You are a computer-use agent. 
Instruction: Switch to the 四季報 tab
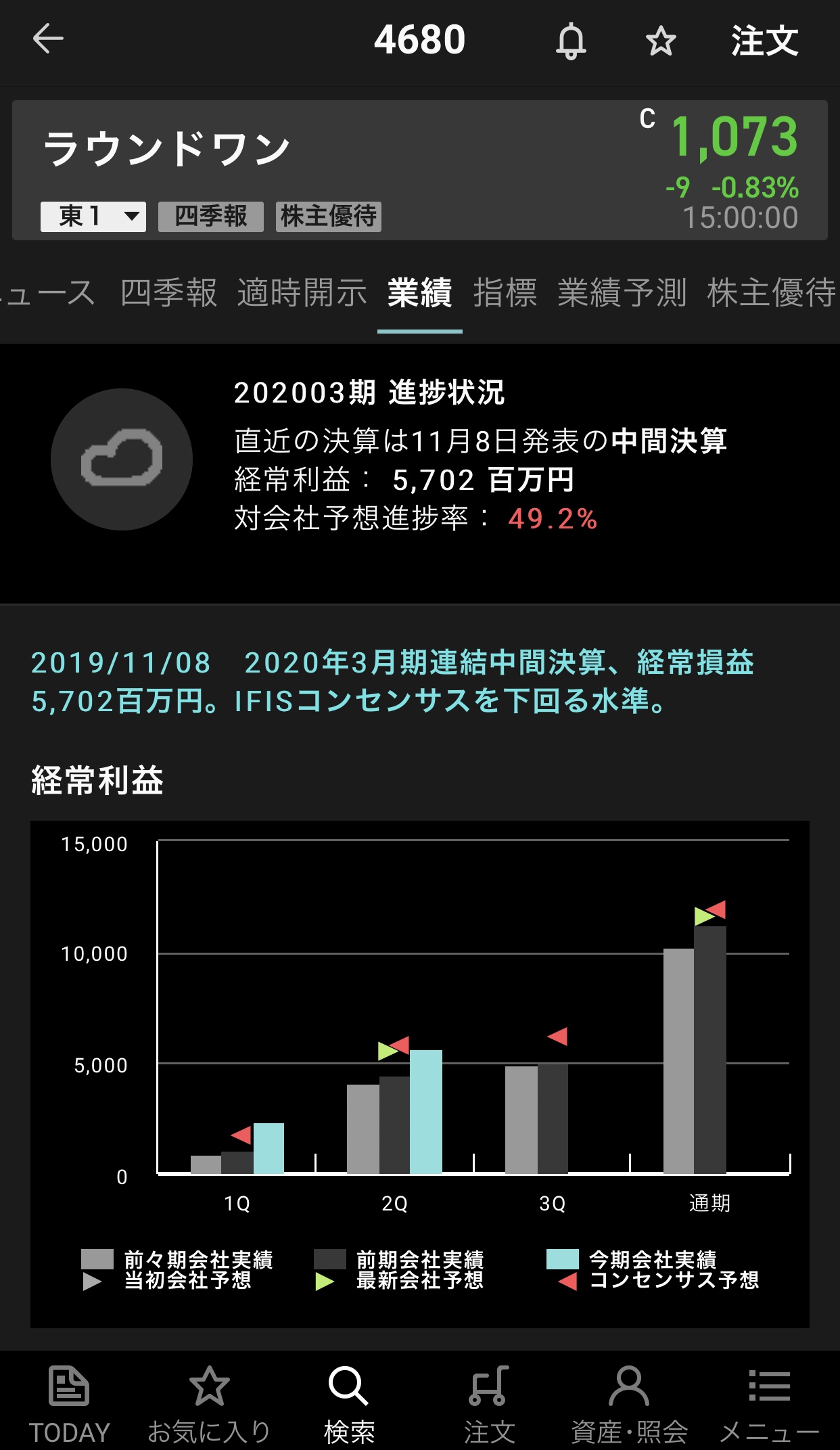tap(169, 293)
